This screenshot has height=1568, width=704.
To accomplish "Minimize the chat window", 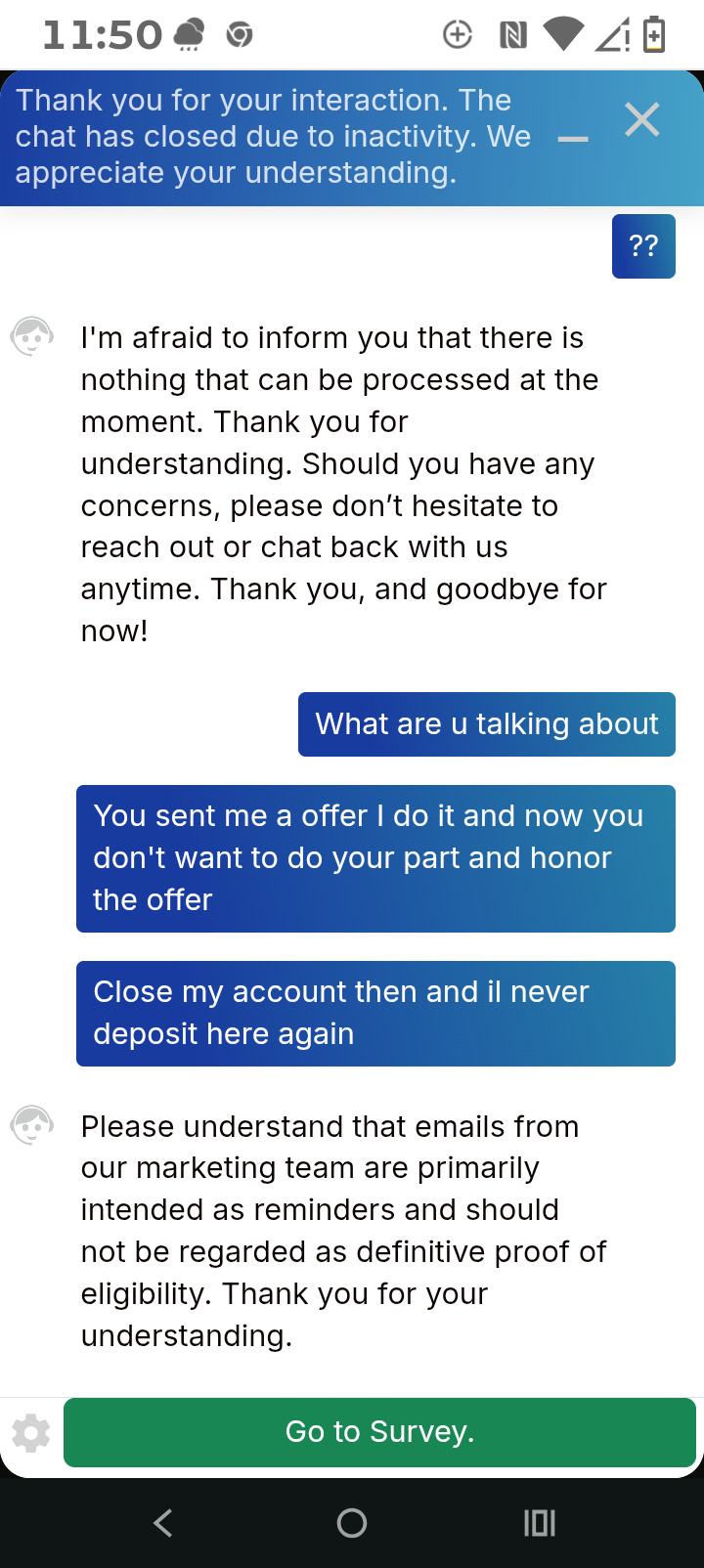I will [x=573, y=140].
